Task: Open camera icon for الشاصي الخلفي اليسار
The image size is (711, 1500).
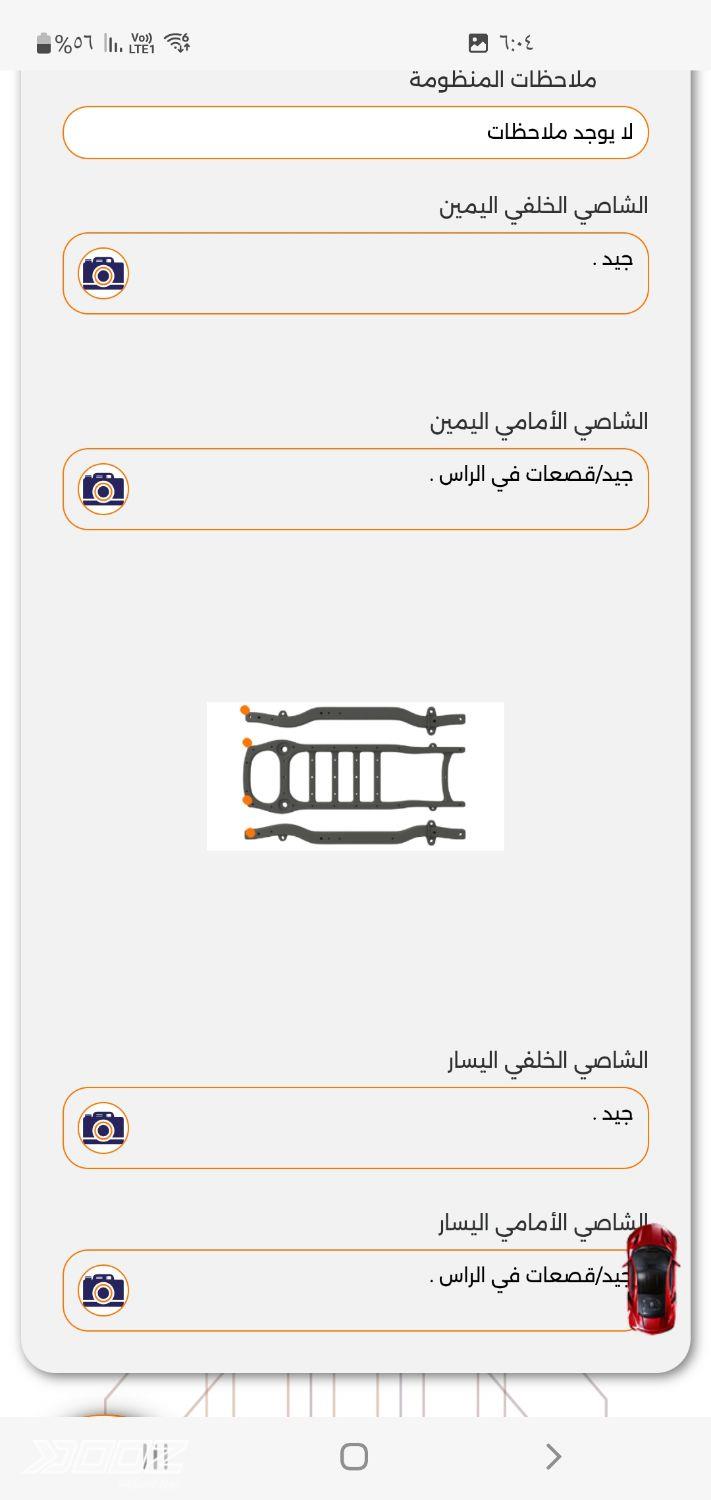Action: [104, 1128]
